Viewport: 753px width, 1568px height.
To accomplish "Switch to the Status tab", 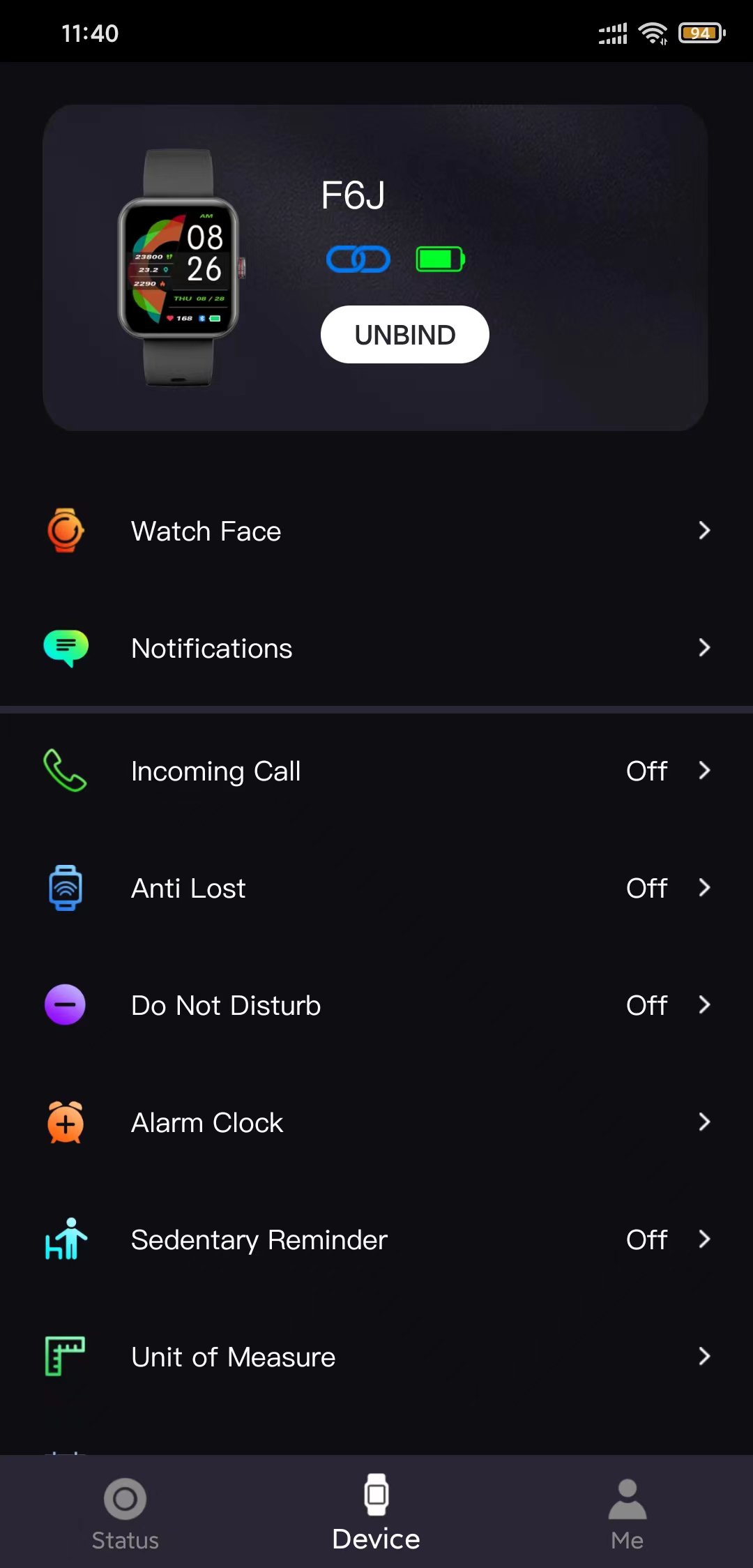I will [125, 1512].
